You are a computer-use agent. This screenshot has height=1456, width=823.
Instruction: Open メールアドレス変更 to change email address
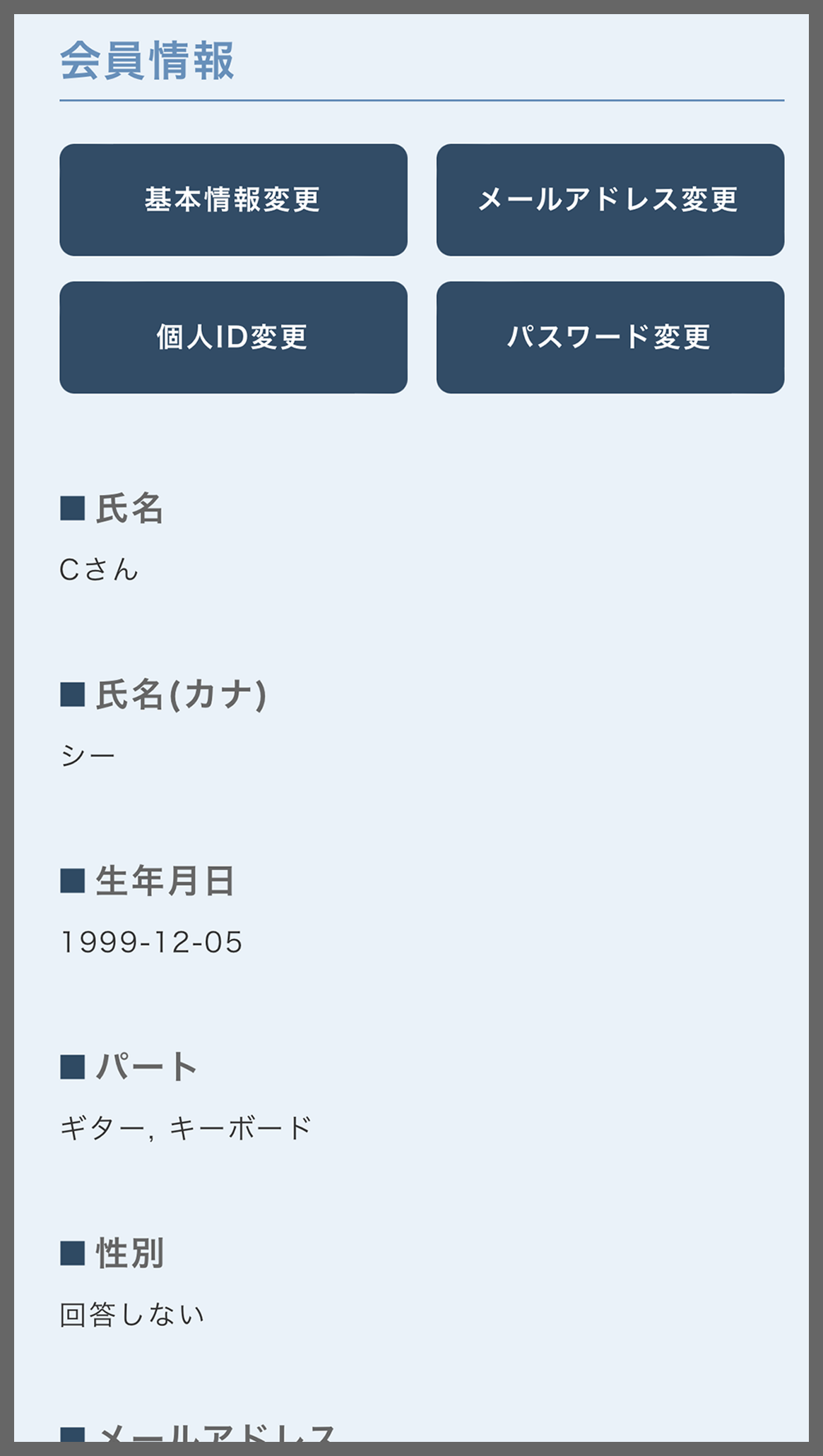pyautogui.click(x=610, y=200)
